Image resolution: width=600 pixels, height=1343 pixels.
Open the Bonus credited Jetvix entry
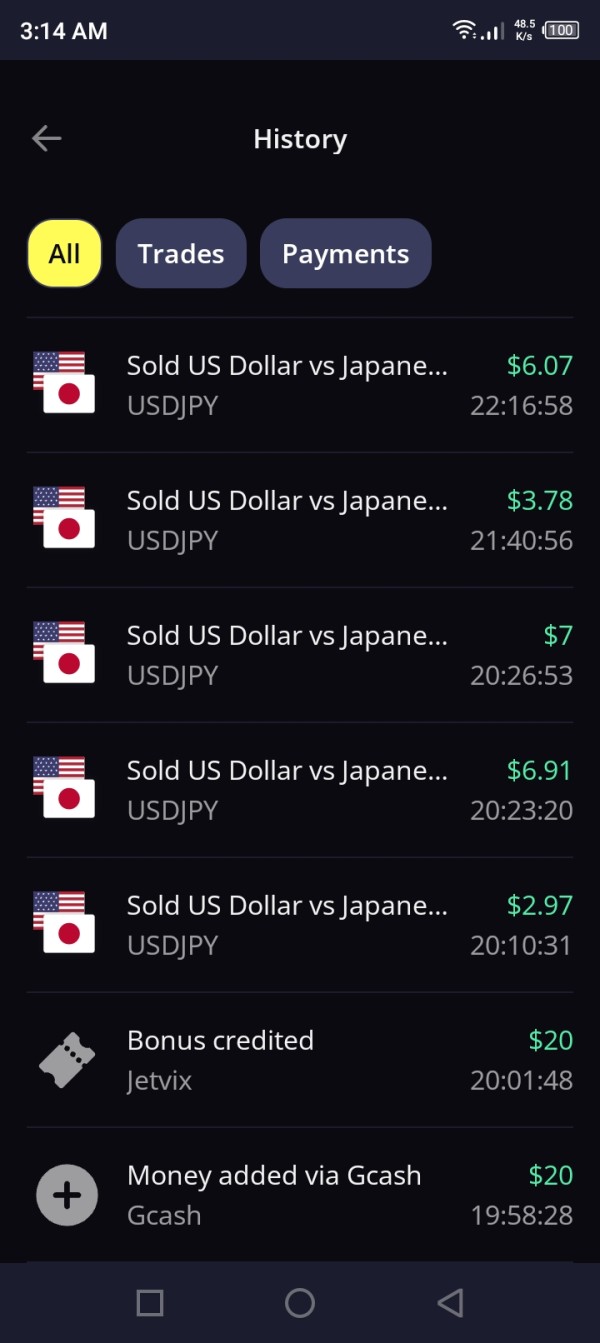(300, 1060)
